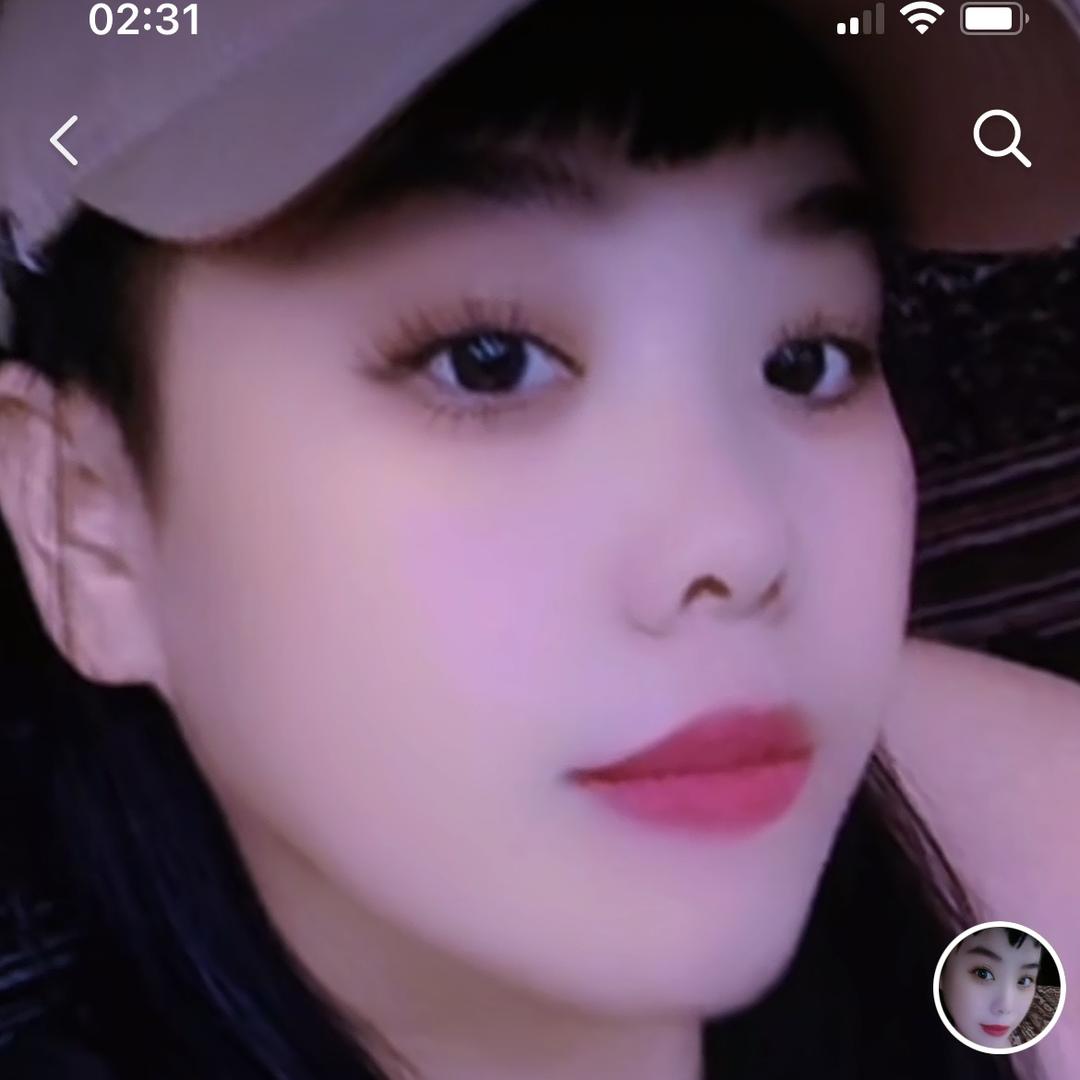This screenshot has height=1080, width=1080.
Task: Open search with the magnifier icon
Action: [x=1001, y=138]
